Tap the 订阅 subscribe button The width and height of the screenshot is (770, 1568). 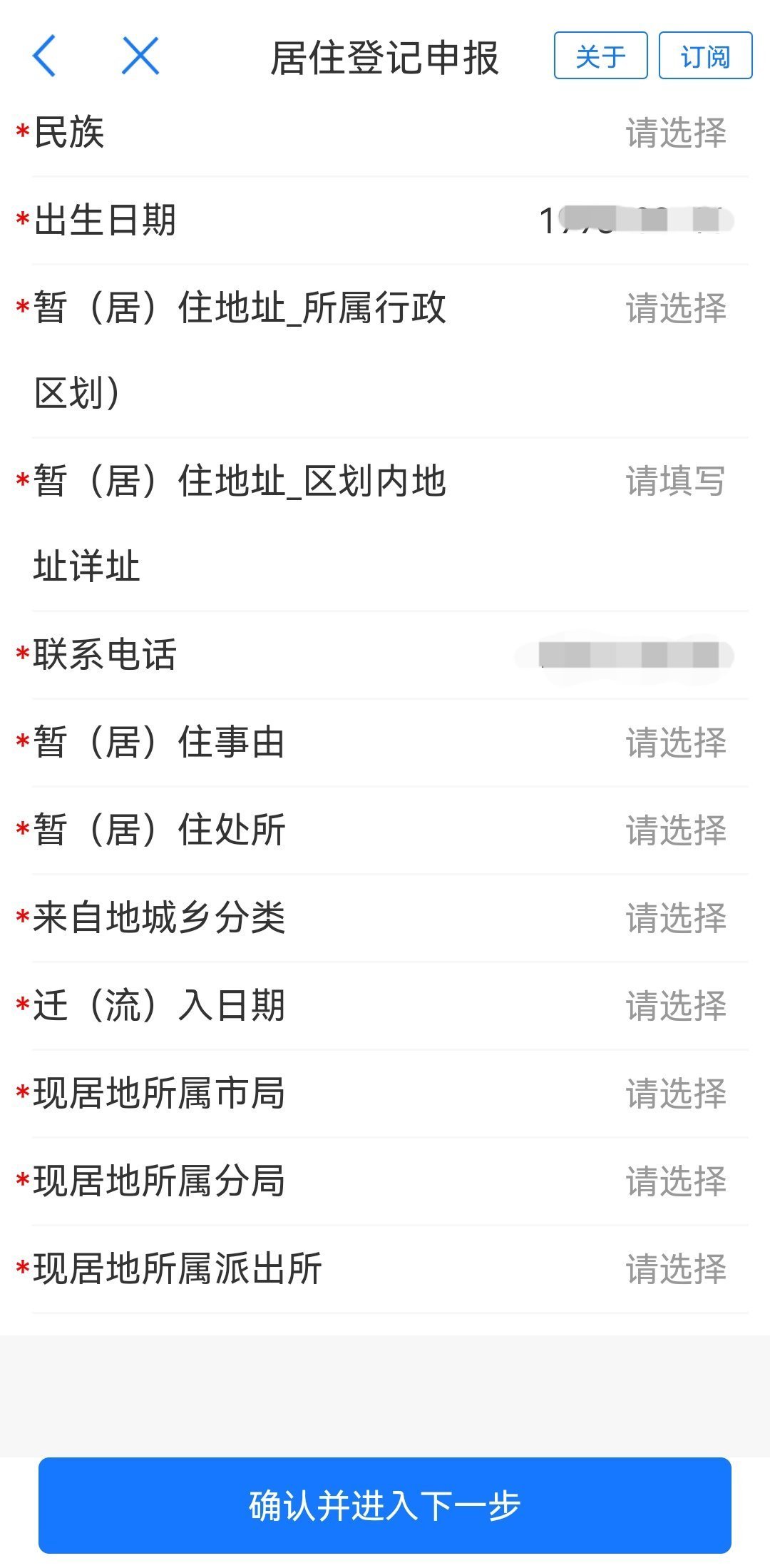(705, 56)
